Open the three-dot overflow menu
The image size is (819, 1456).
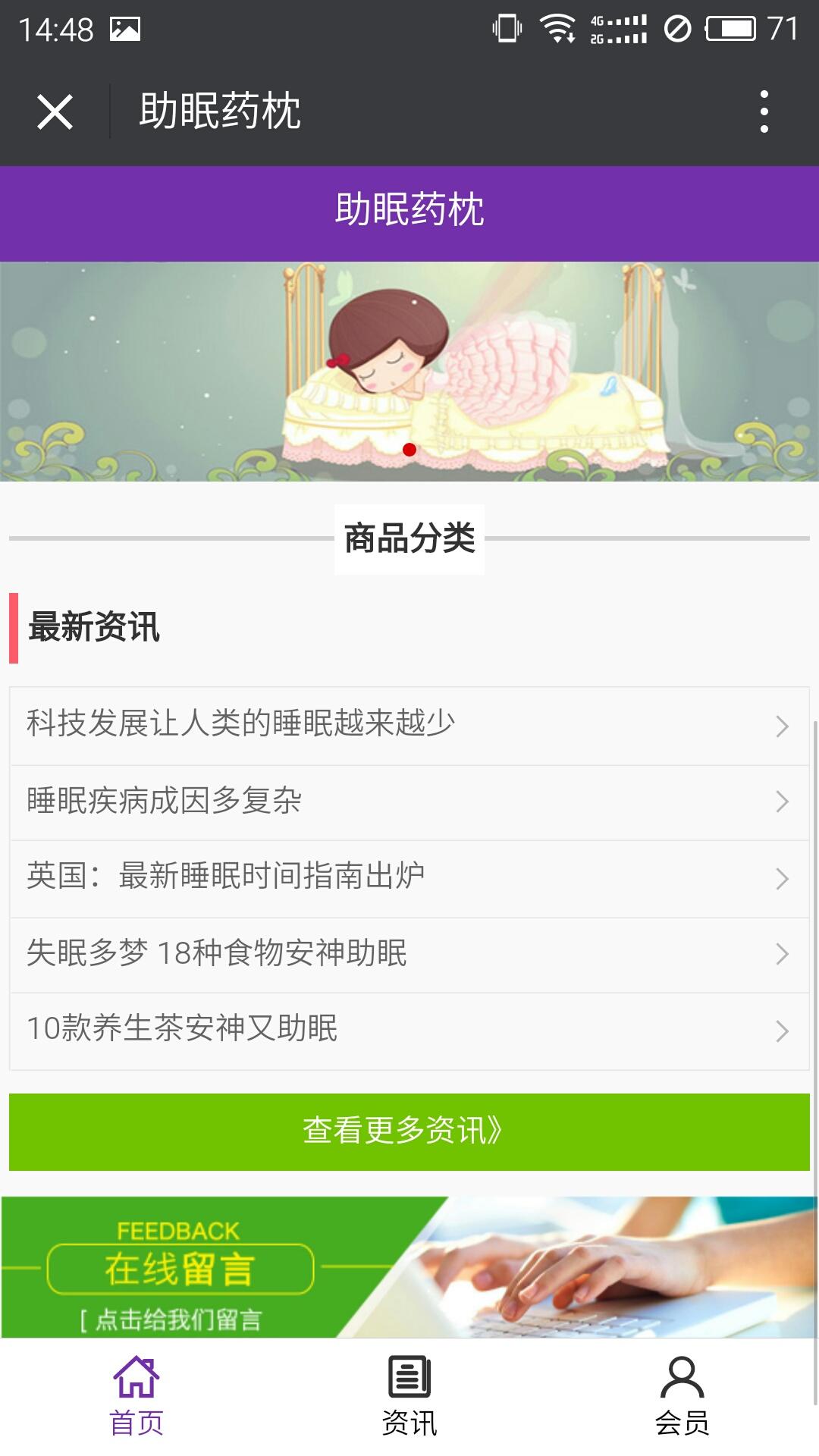tap(764, 112)
